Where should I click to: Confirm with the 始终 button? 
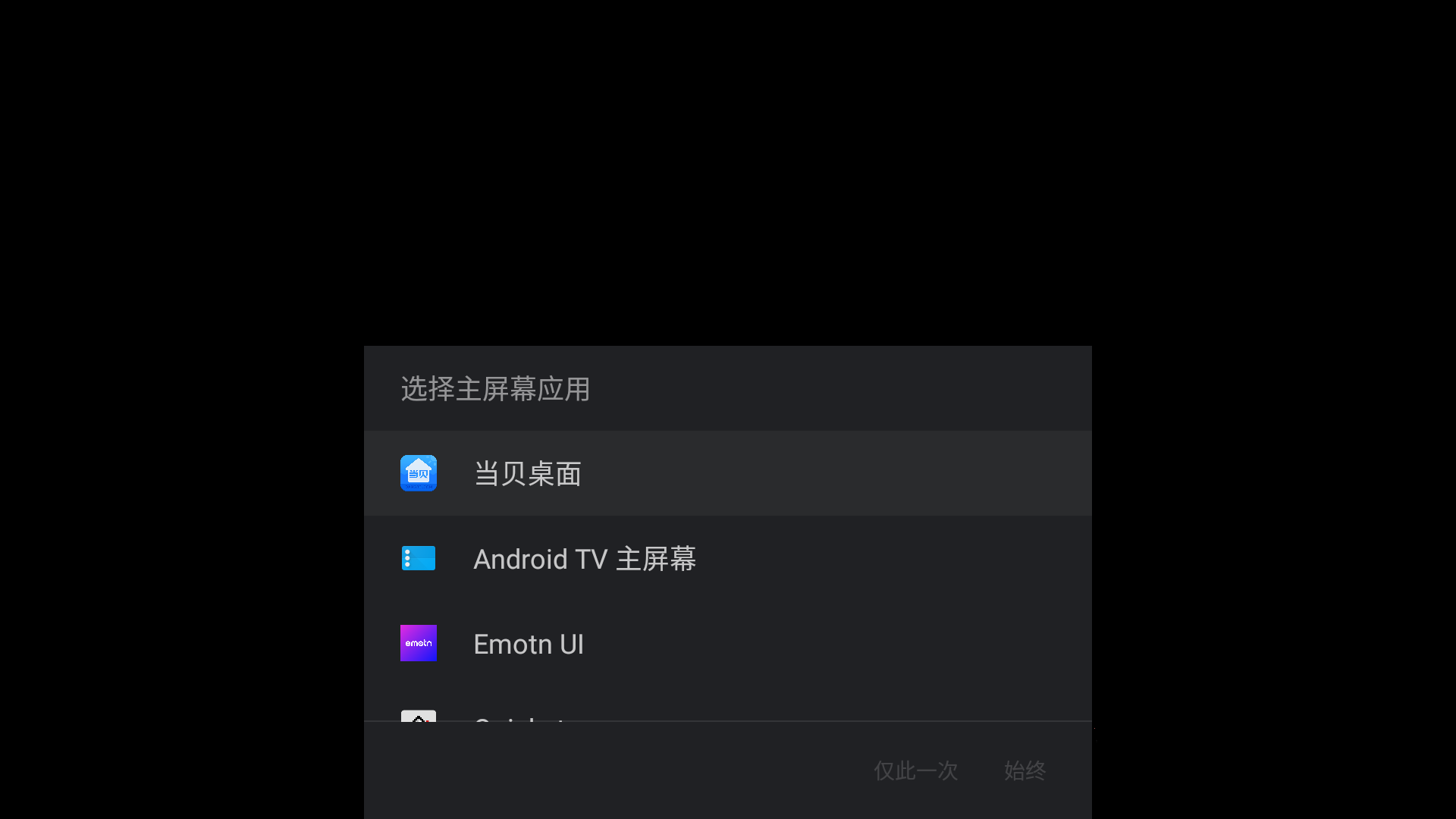point(1025,770)
